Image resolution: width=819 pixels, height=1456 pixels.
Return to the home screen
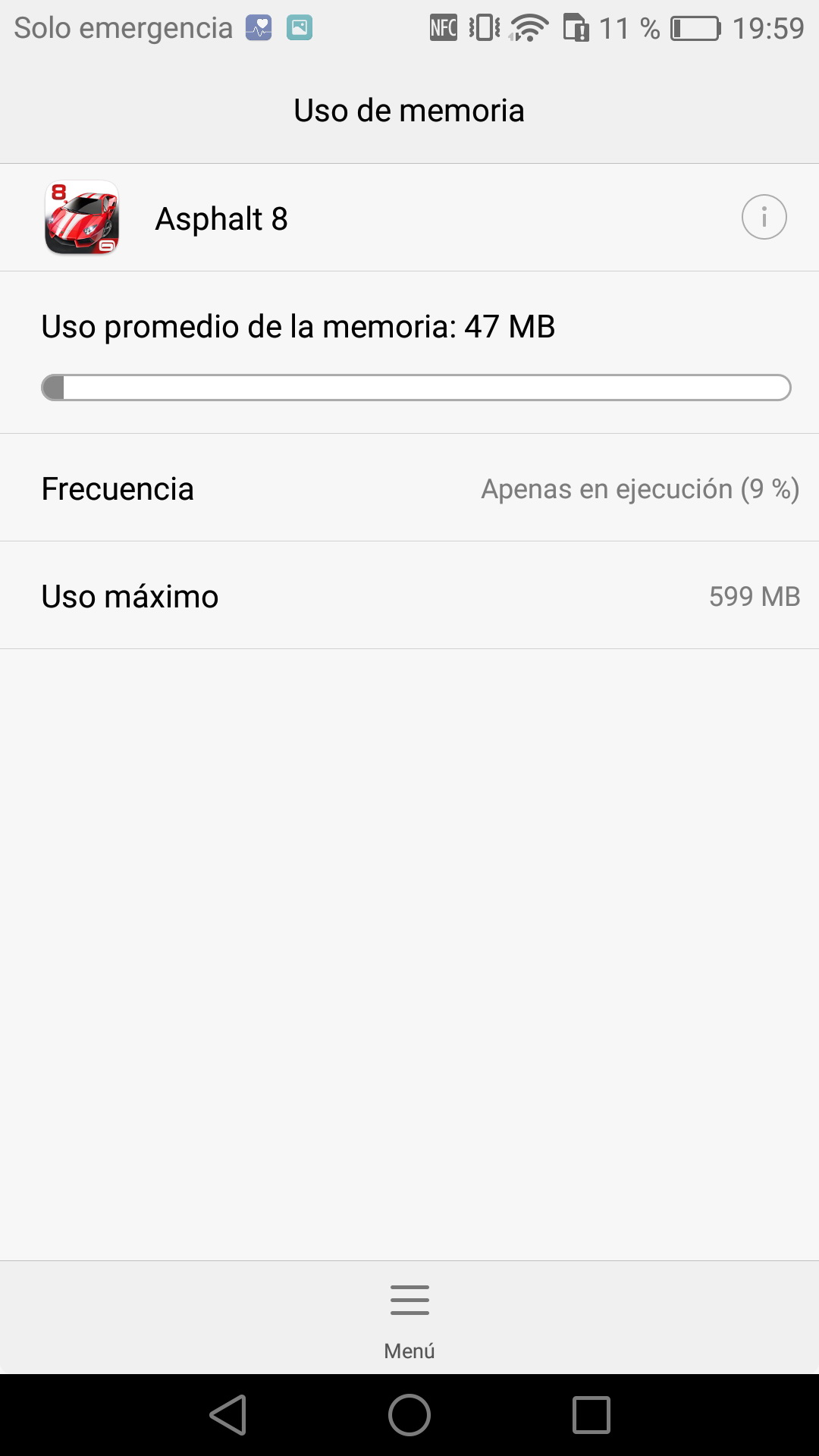click(409, 1415)
